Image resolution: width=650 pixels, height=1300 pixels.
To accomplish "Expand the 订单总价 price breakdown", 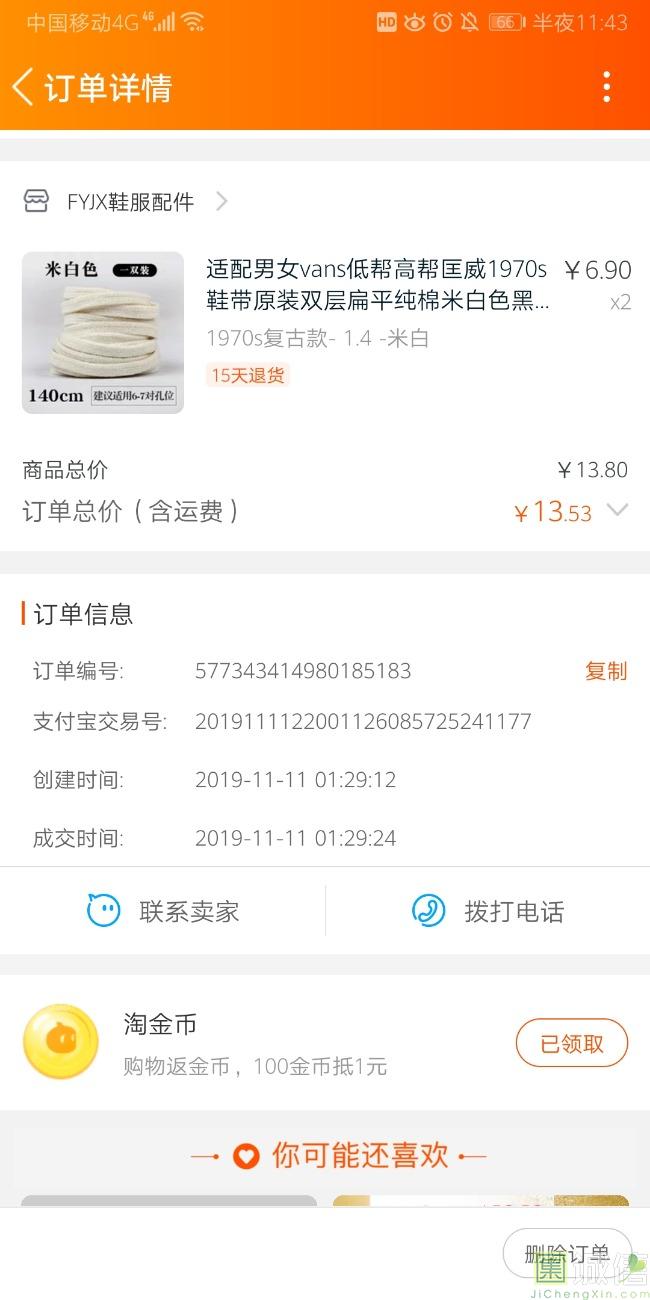I will coord(617,511).
